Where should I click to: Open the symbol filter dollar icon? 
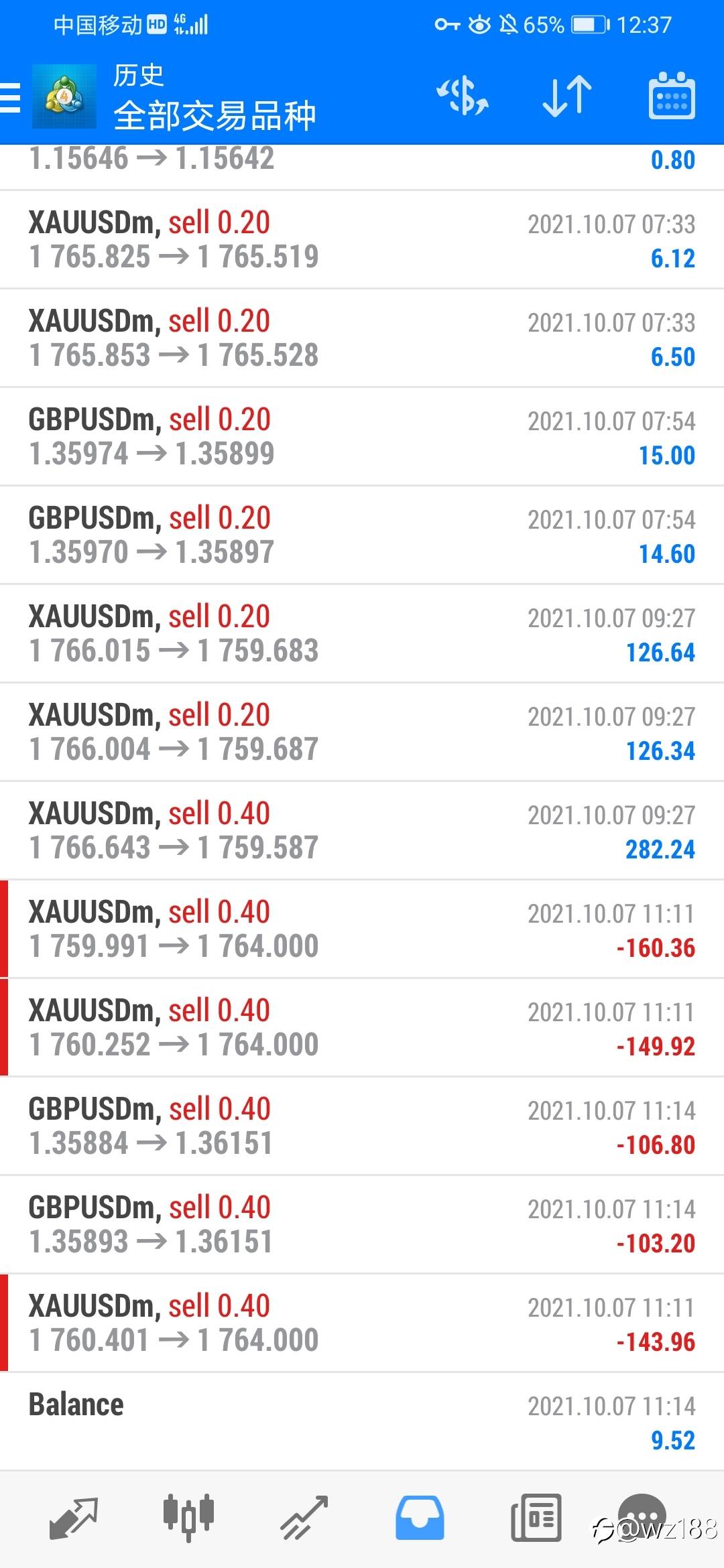(x=463, y=96)
